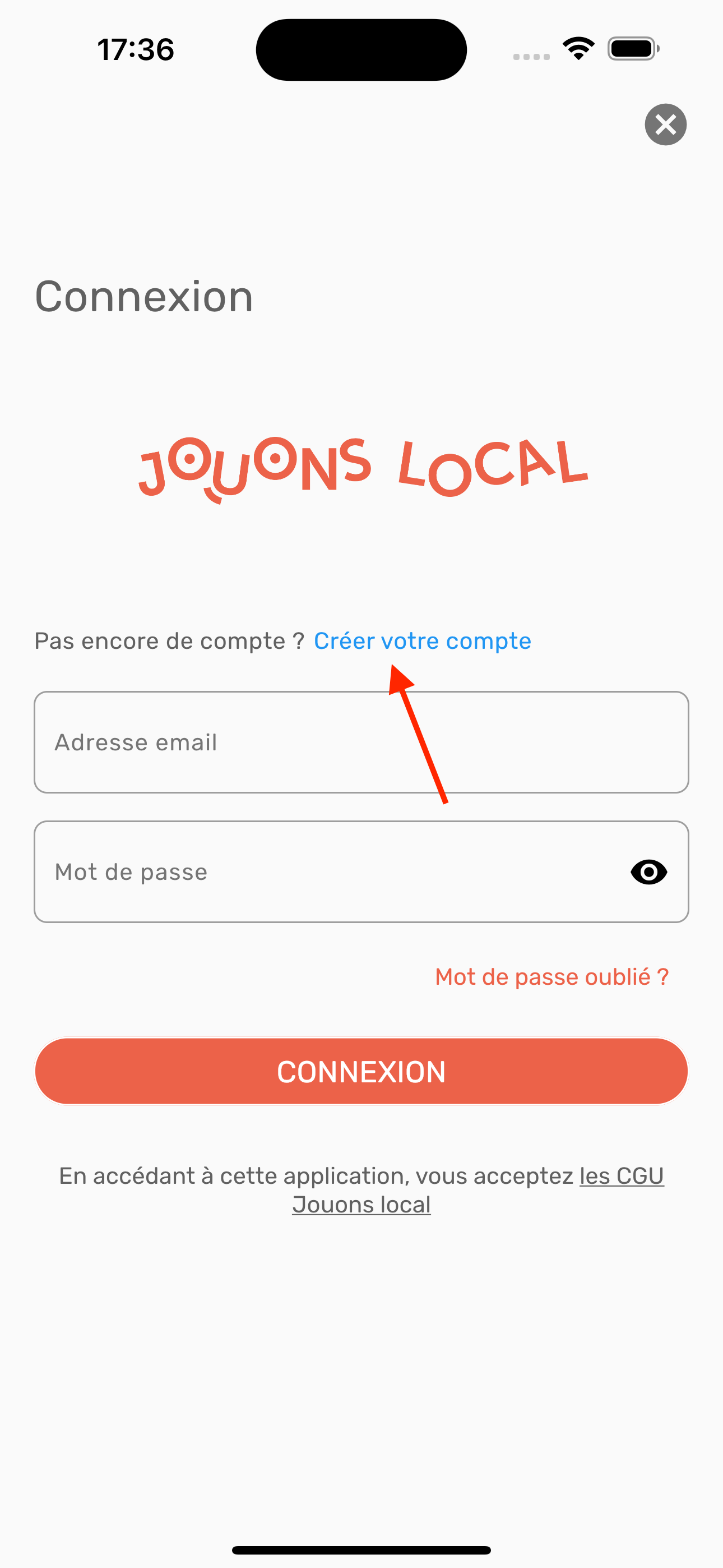Close the Connexion screen
The image size is (723, 1568).
[665, 125]
